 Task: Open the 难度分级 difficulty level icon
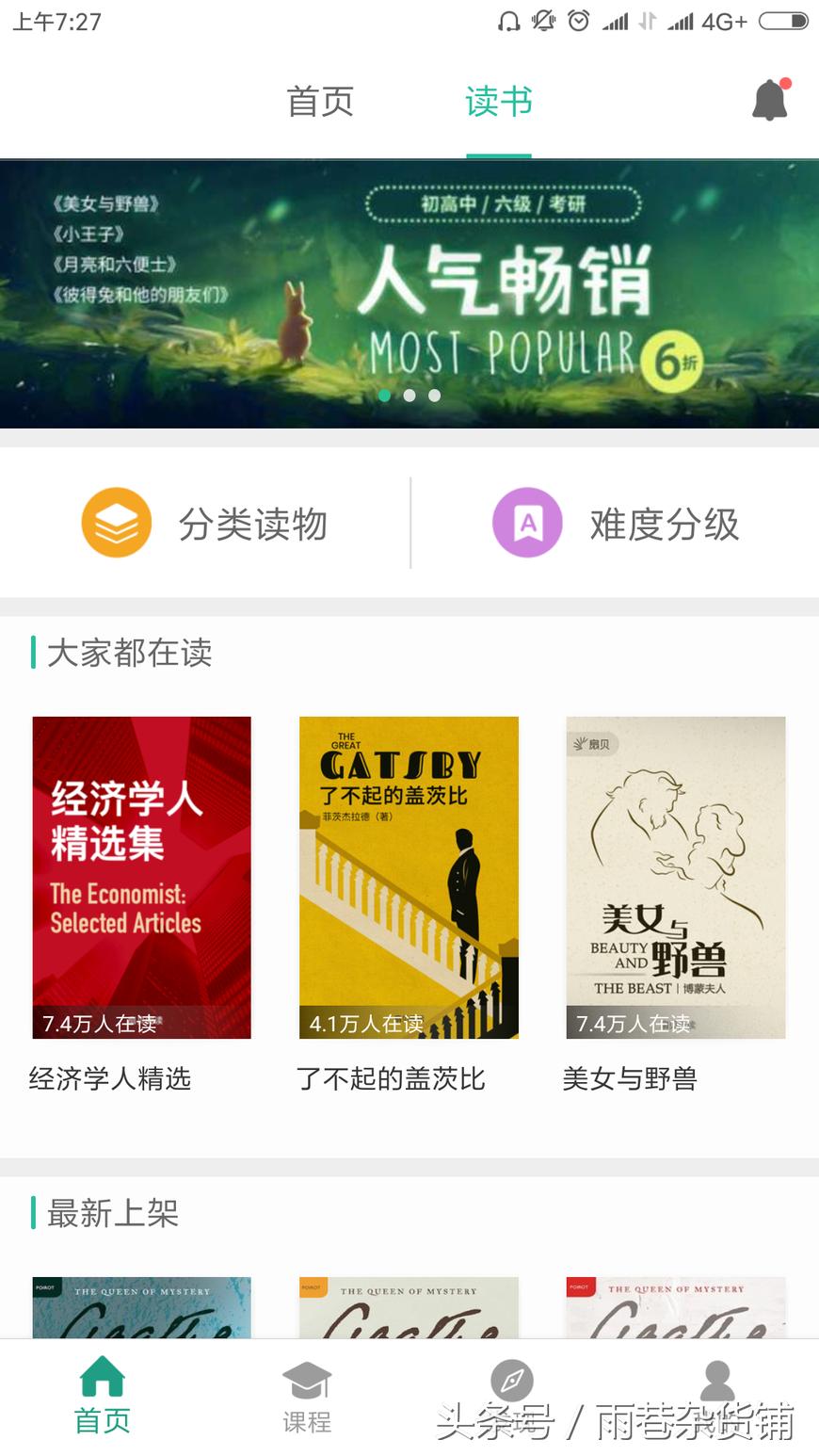(x=527, y=522)
